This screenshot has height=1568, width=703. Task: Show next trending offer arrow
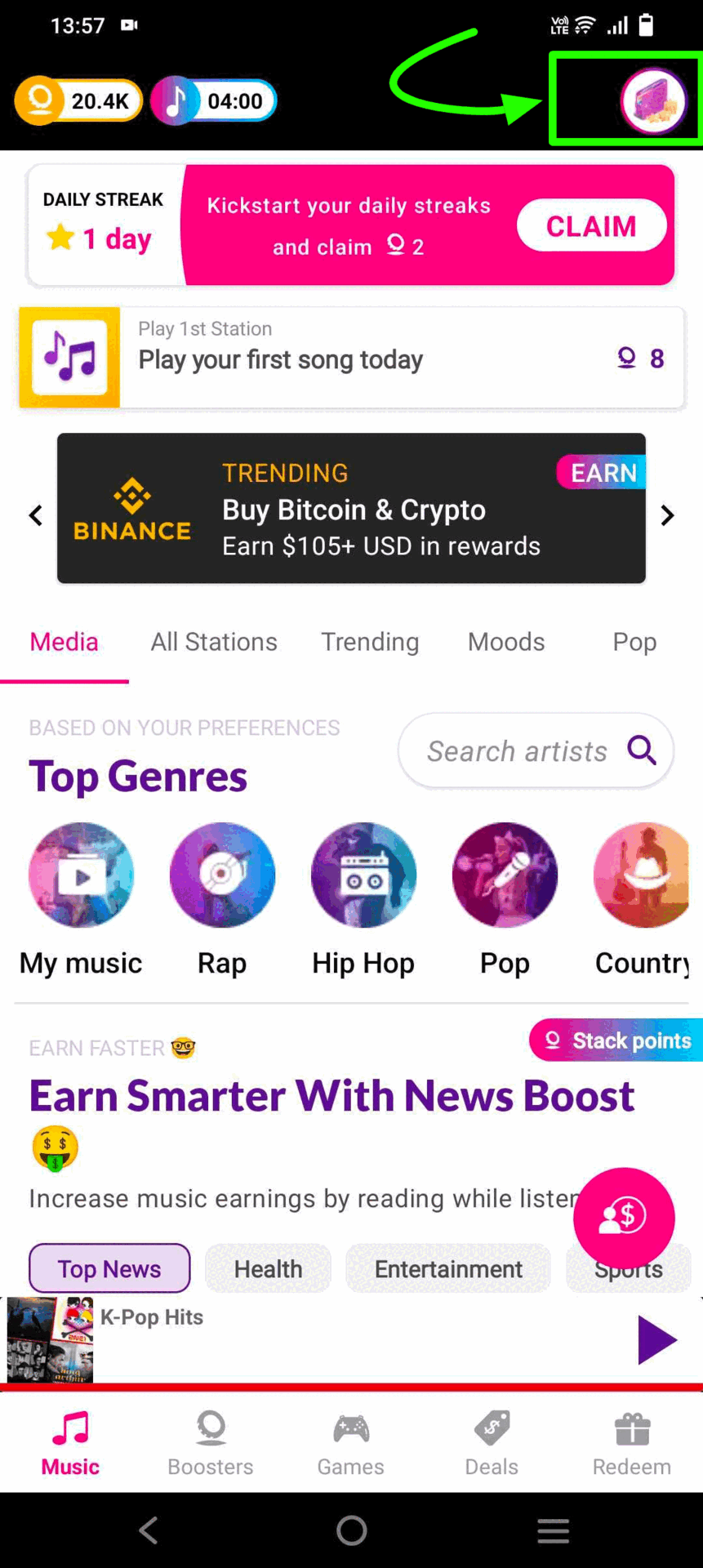tap(667, 515)
